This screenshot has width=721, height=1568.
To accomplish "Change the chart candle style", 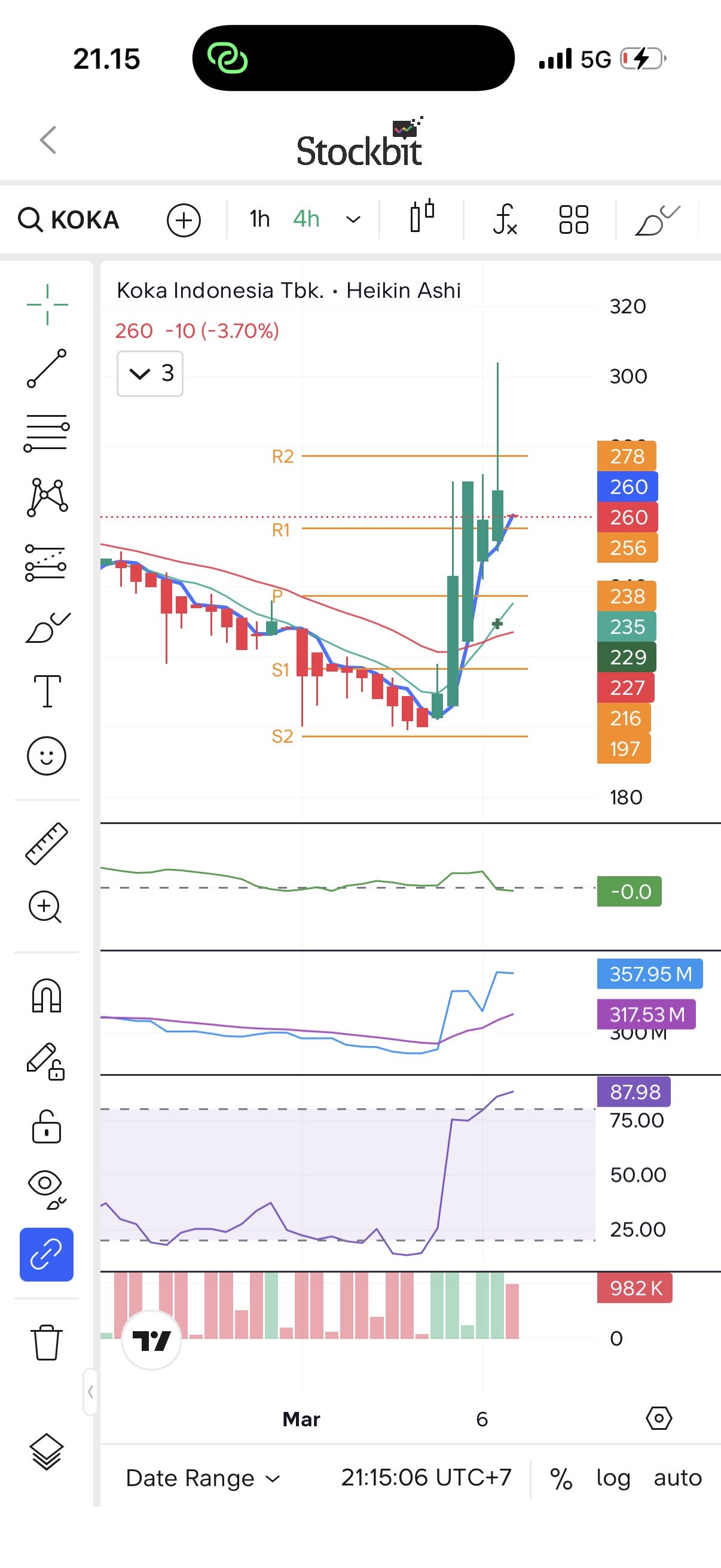I will [421, 217].
